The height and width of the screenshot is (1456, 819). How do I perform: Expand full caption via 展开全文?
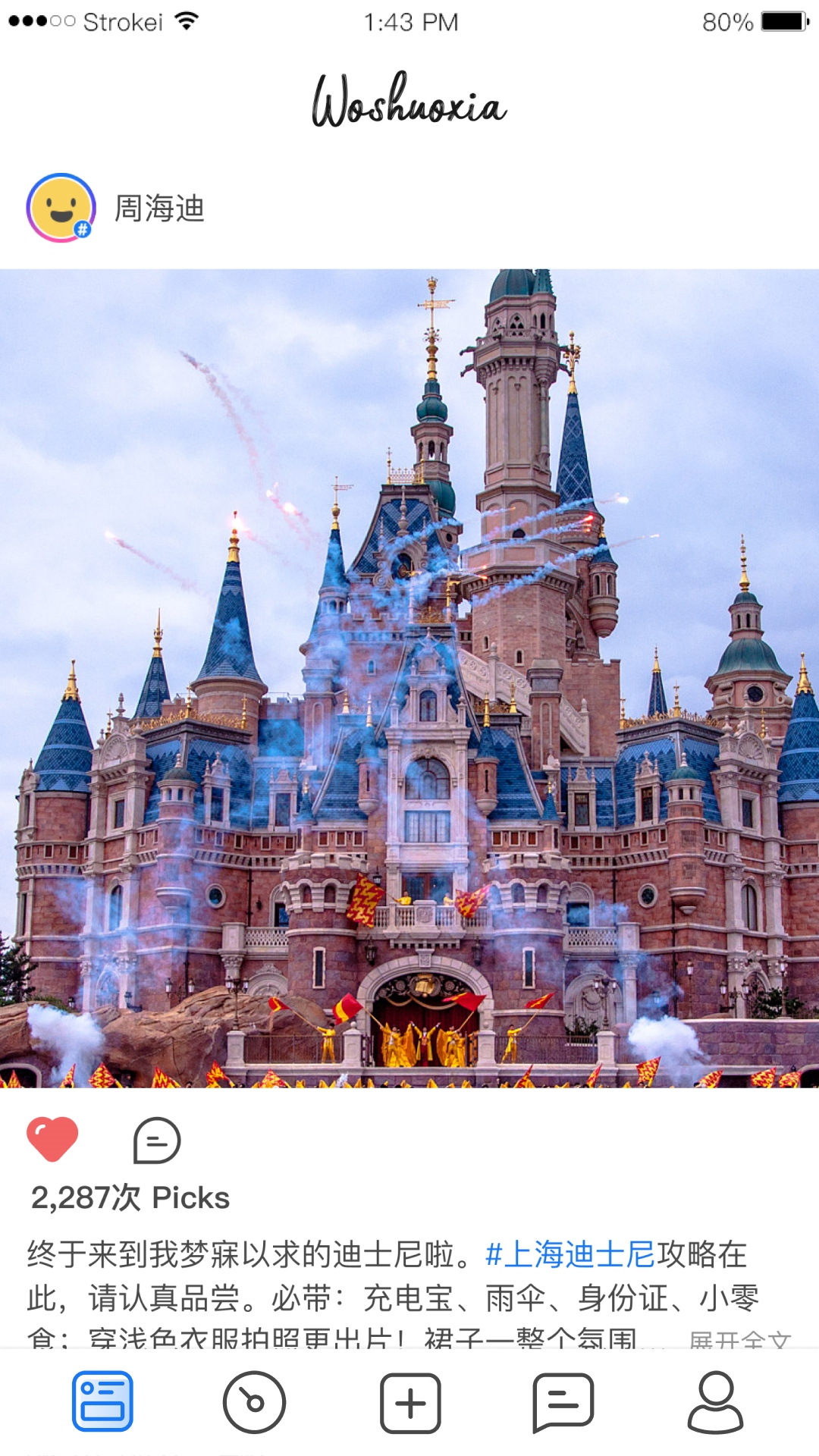[739, 1339]
